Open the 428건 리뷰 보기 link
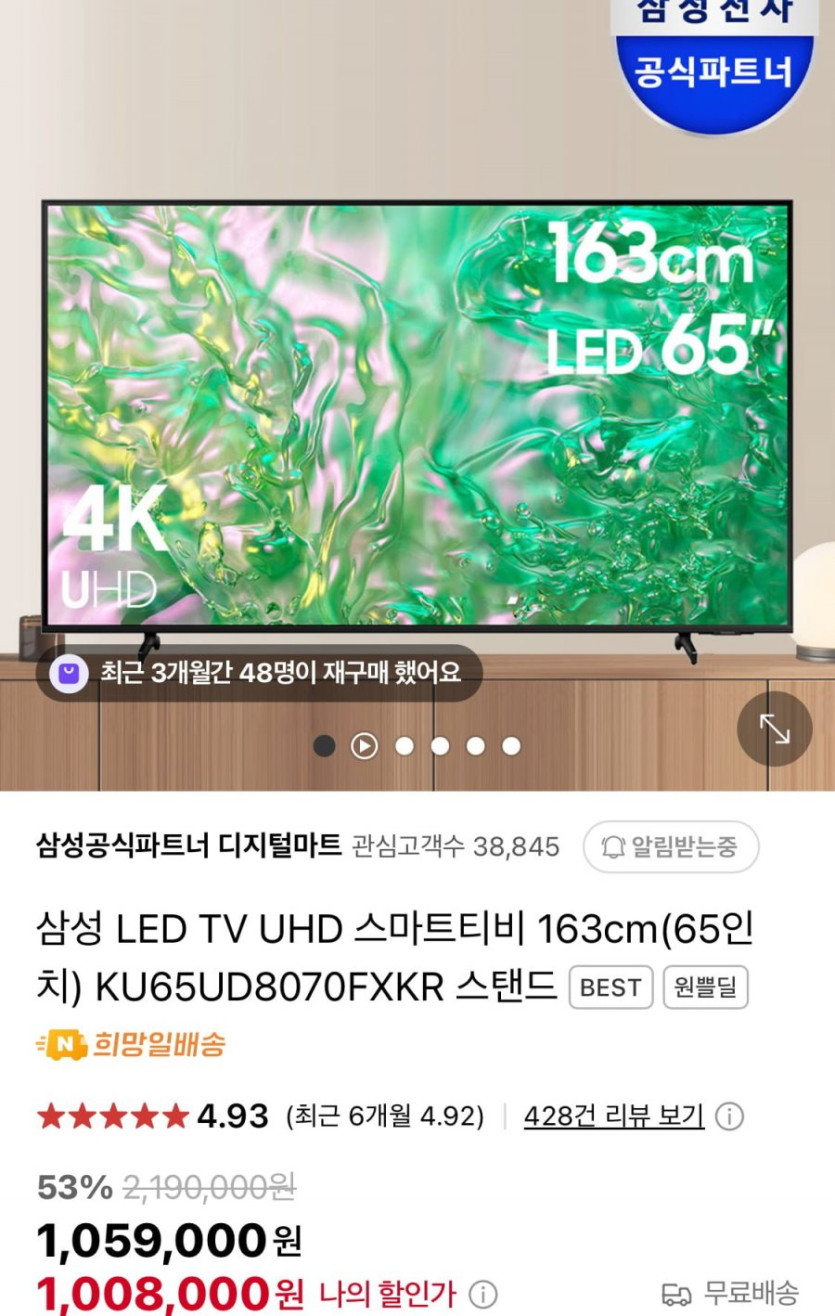This screenshot has height=1316, width=835. click(x=613, y=1115)
